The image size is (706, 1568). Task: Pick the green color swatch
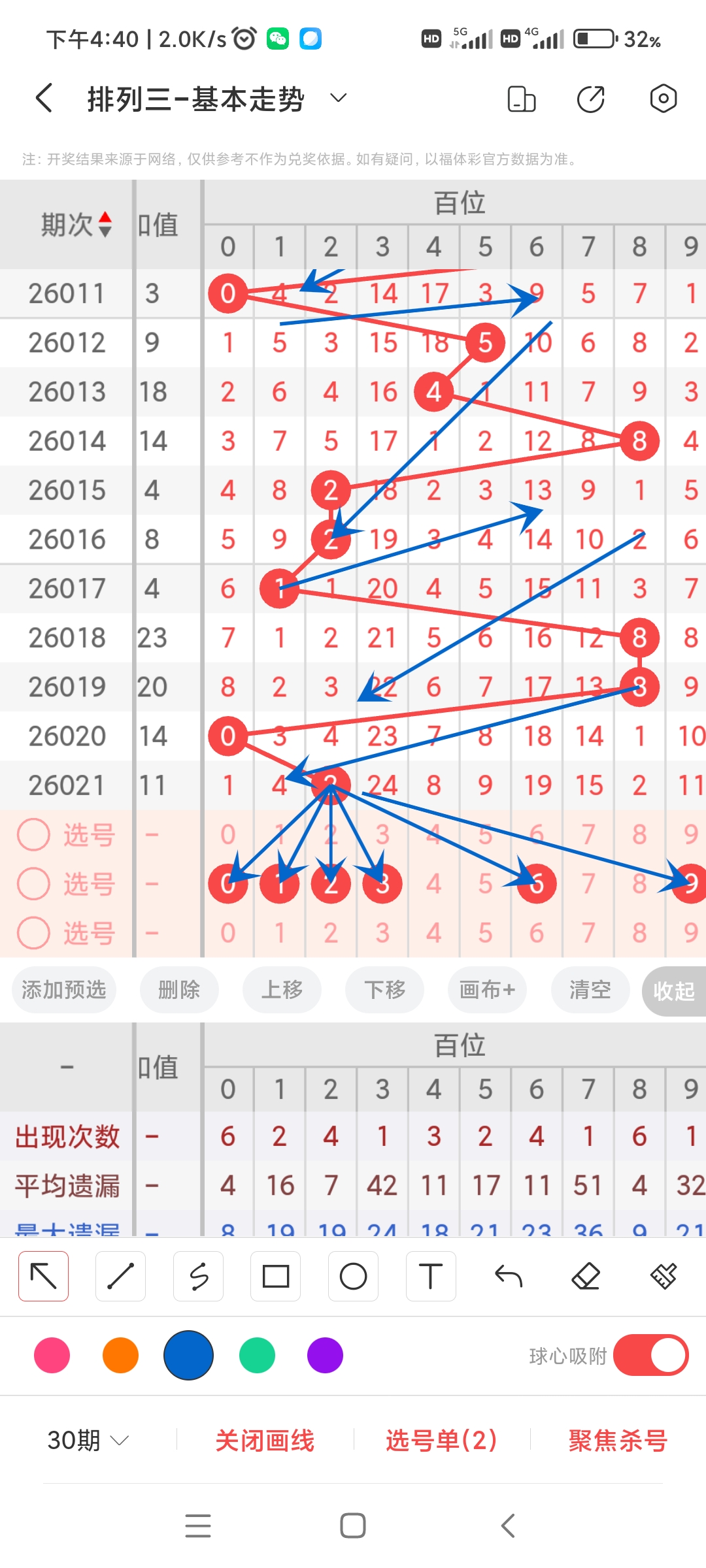click(x=256, y=1356)
